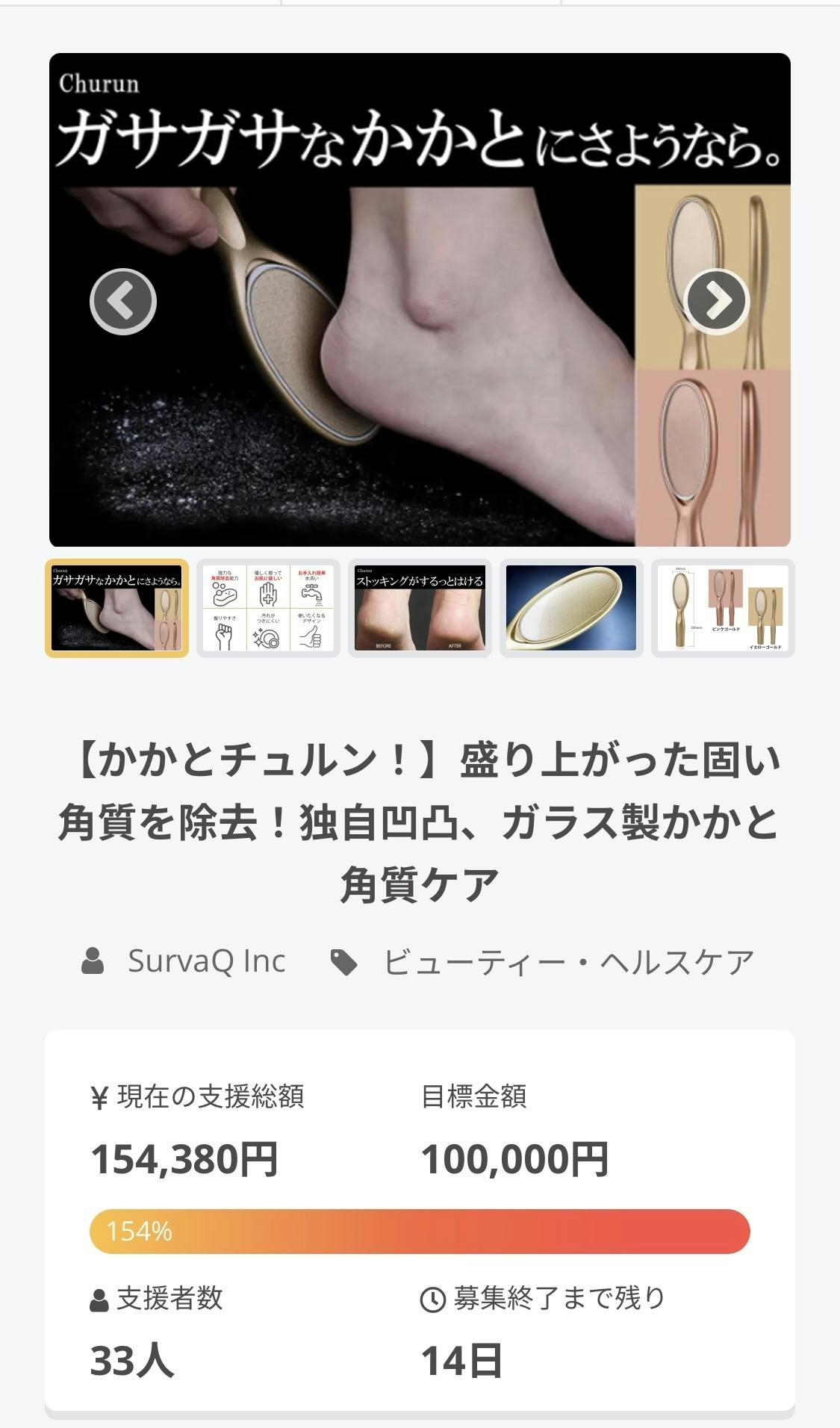Open the ビューティー・ヘルスケア category

click(x=567, y=962)
